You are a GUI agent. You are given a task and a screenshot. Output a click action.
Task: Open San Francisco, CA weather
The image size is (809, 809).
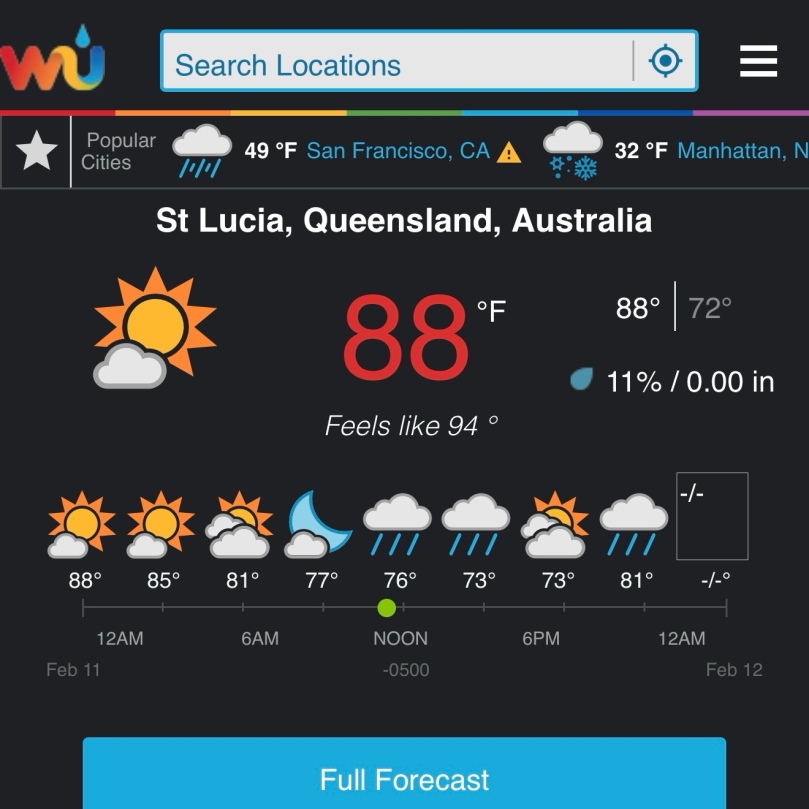[398, 151]
